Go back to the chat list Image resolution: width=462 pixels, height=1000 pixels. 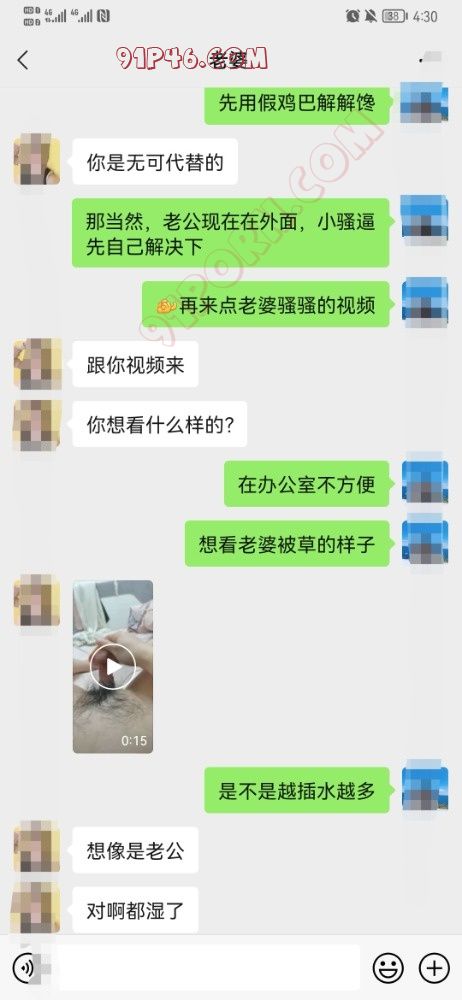point(23,61)
